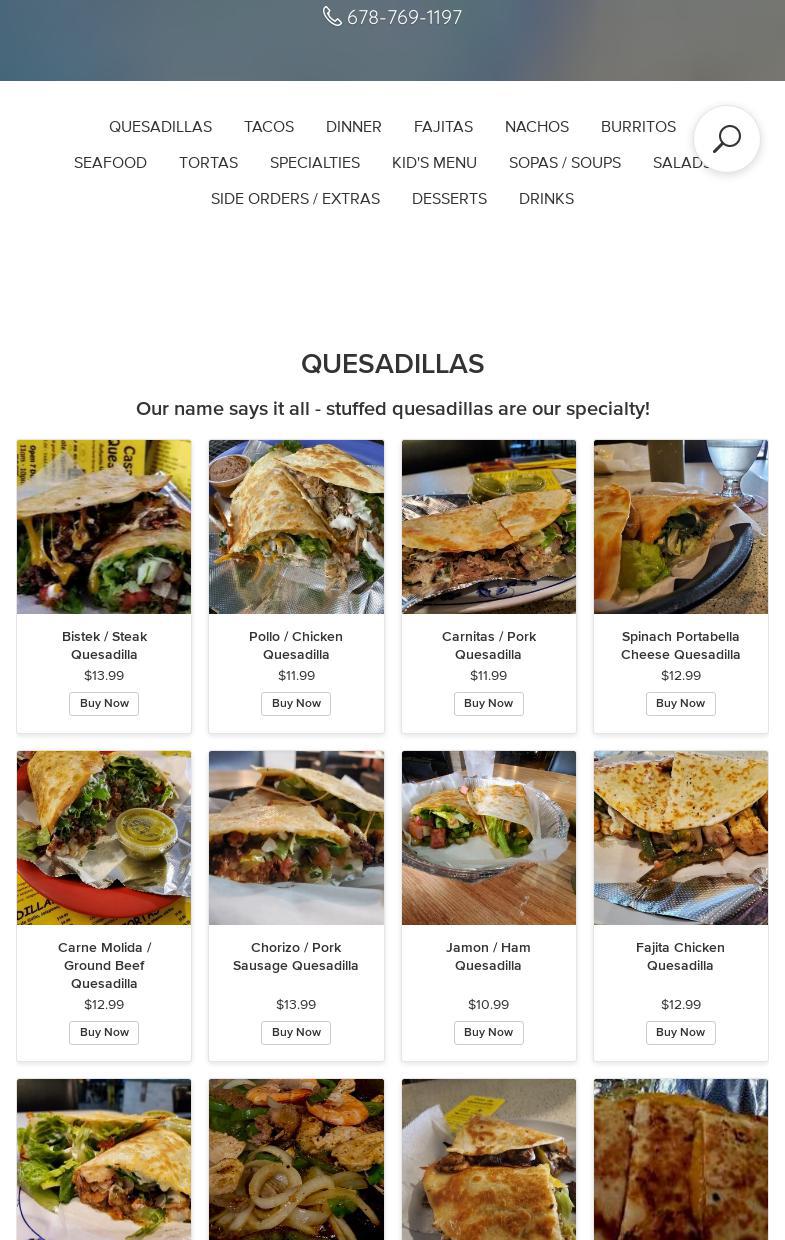The image size is (785, 1240).
Task: Open the Chorizo / Pork Sausage Quesadilla photo
Action: [296, 838]
